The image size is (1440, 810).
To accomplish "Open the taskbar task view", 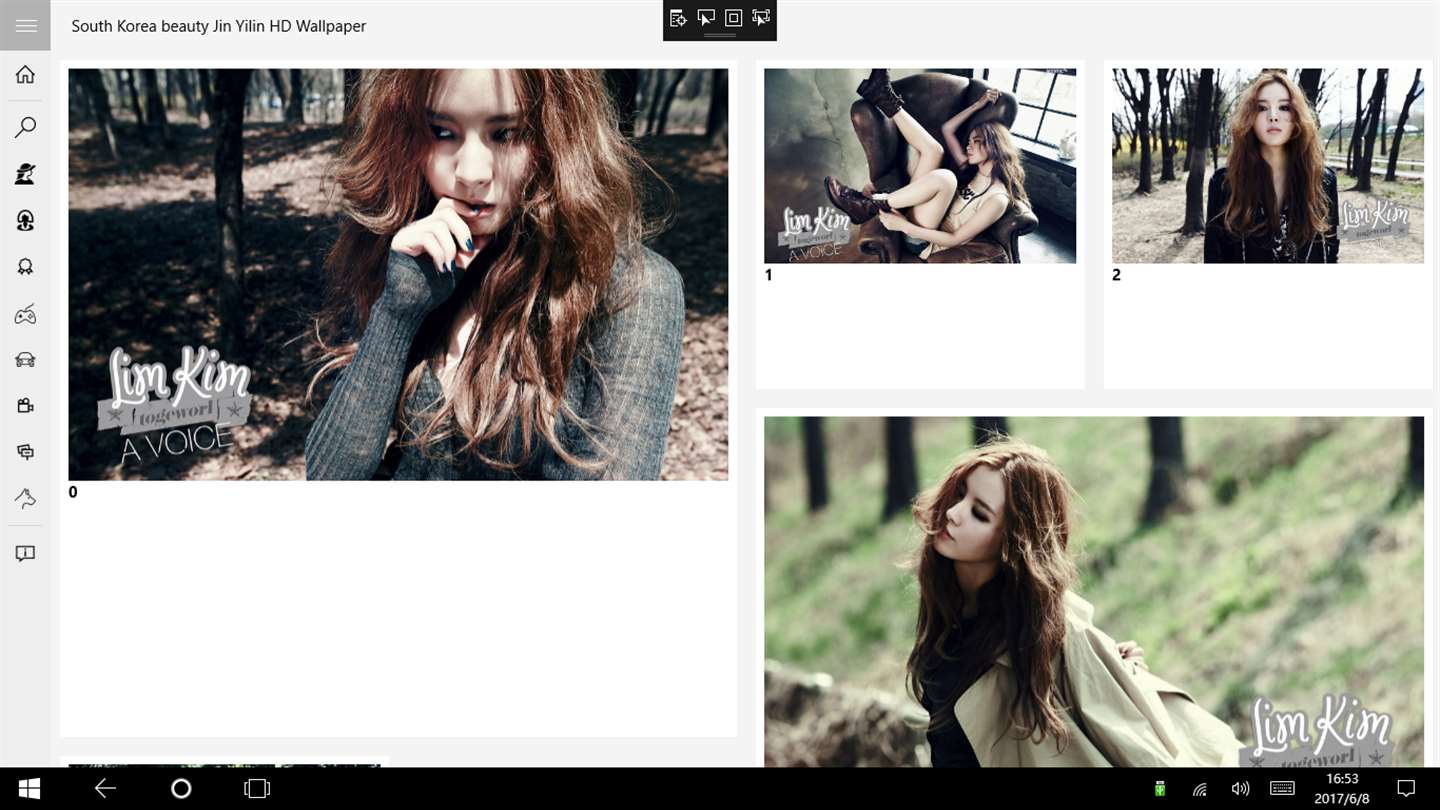I will click(x=257, y=789).
